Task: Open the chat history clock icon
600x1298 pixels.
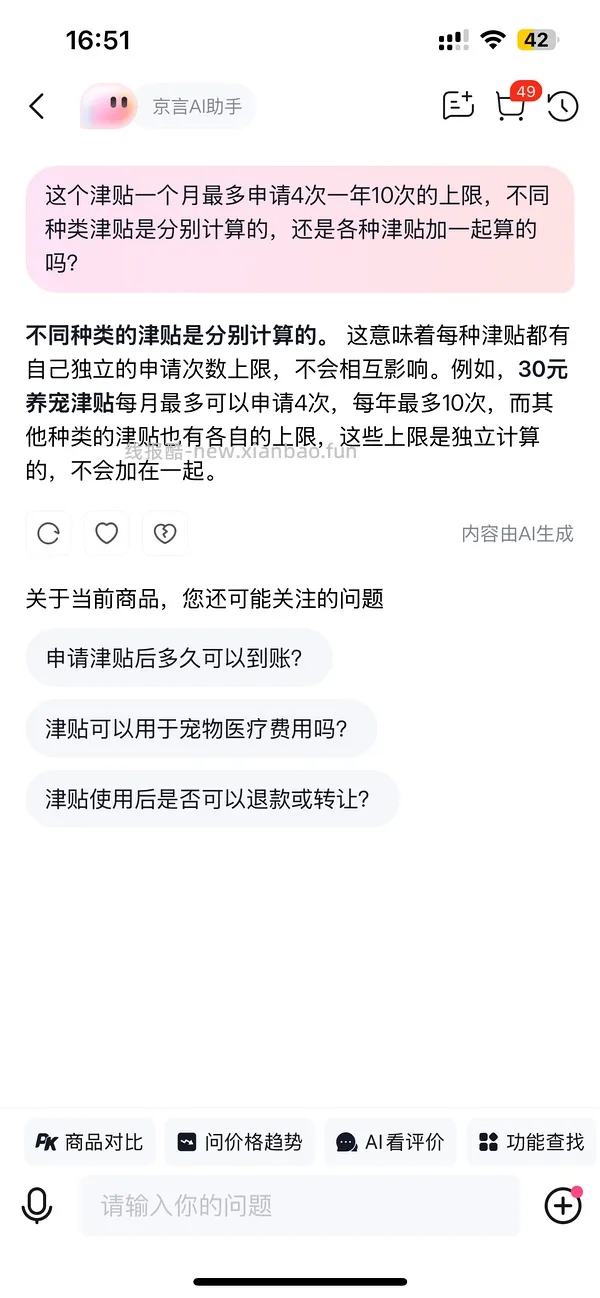Action: point(563,106)
